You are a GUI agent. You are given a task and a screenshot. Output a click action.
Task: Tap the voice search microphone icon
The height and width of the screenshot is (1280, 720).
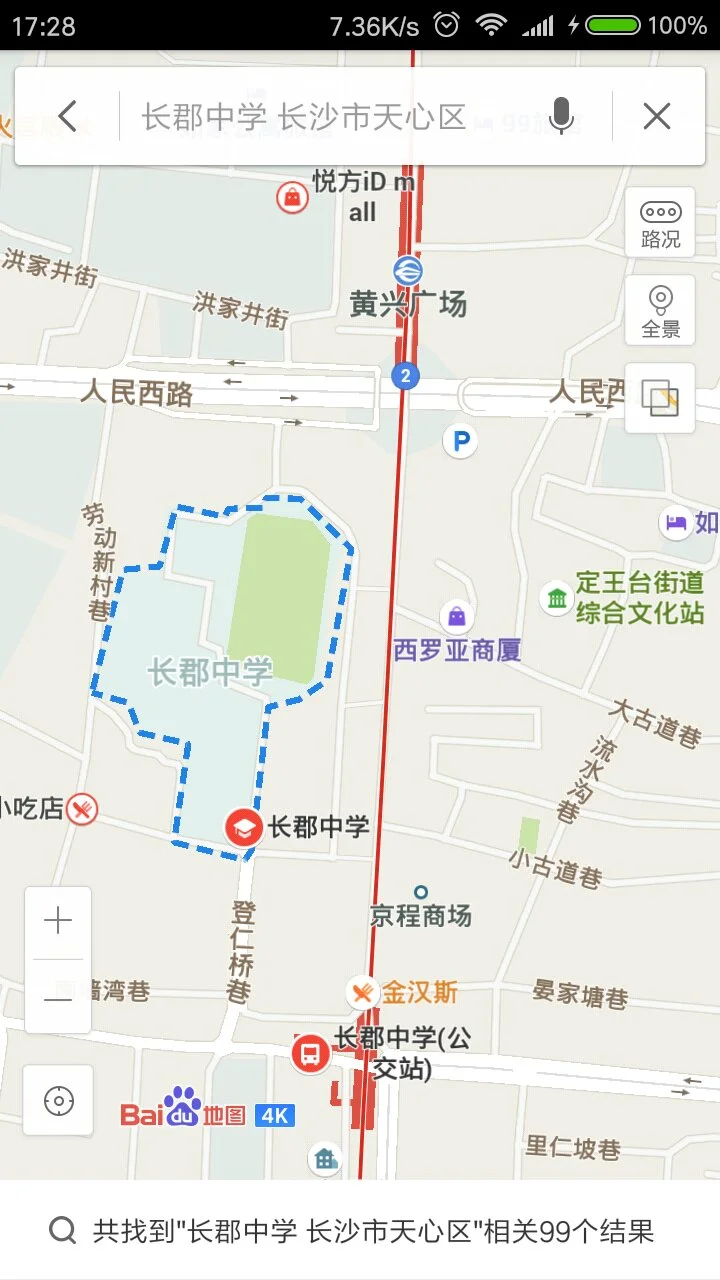pos(562,115)
